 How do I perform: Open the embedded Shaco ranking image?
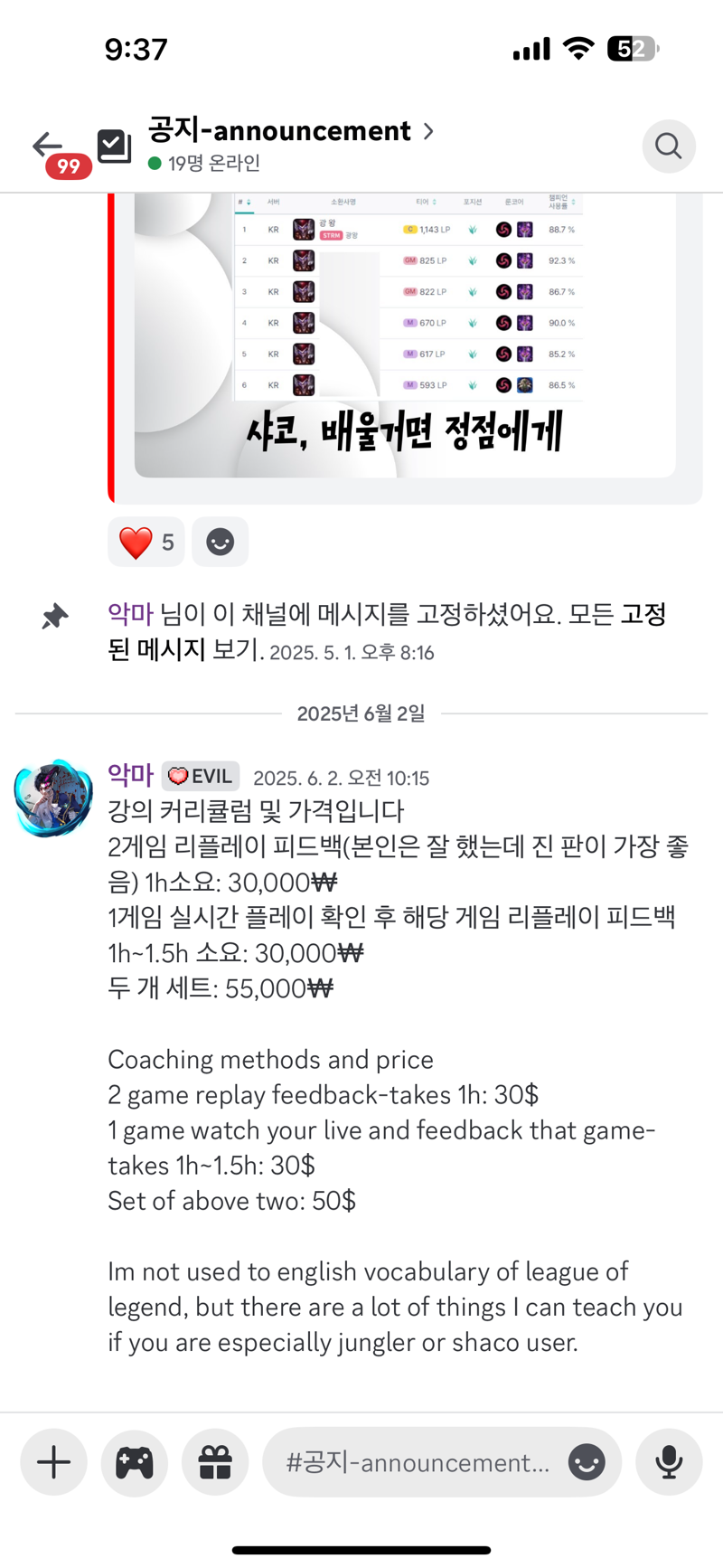click(x=404, y=335)
